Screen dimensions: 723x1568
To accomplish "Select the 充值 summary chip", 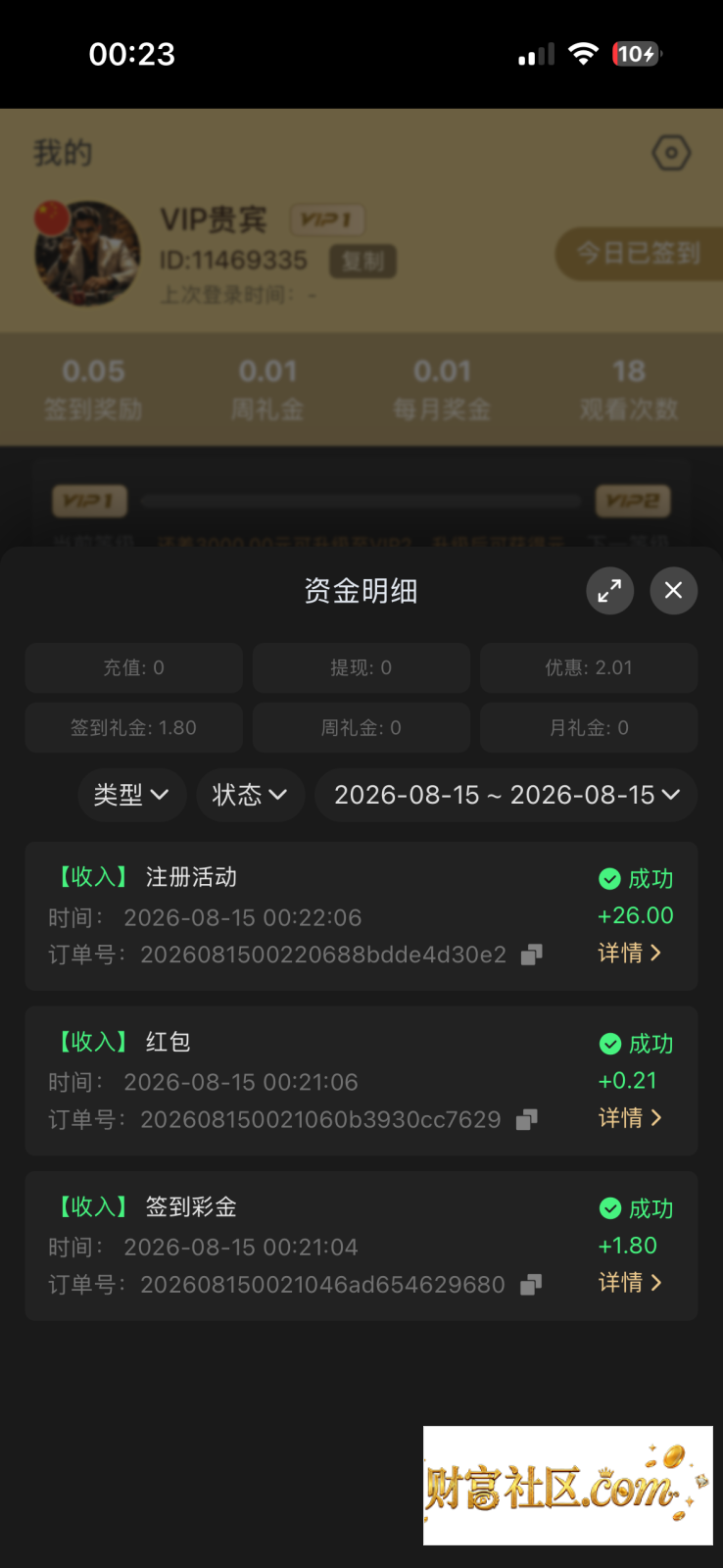I will [x=134, y=667].
